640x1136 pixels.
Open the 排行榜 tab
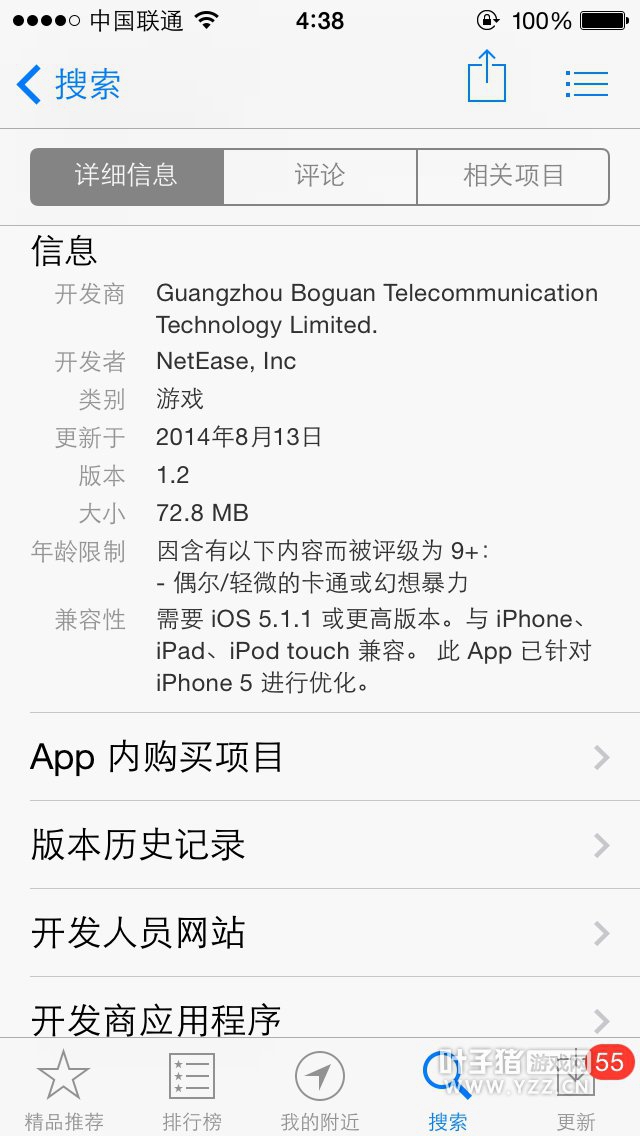click(x=192, y=1090)
